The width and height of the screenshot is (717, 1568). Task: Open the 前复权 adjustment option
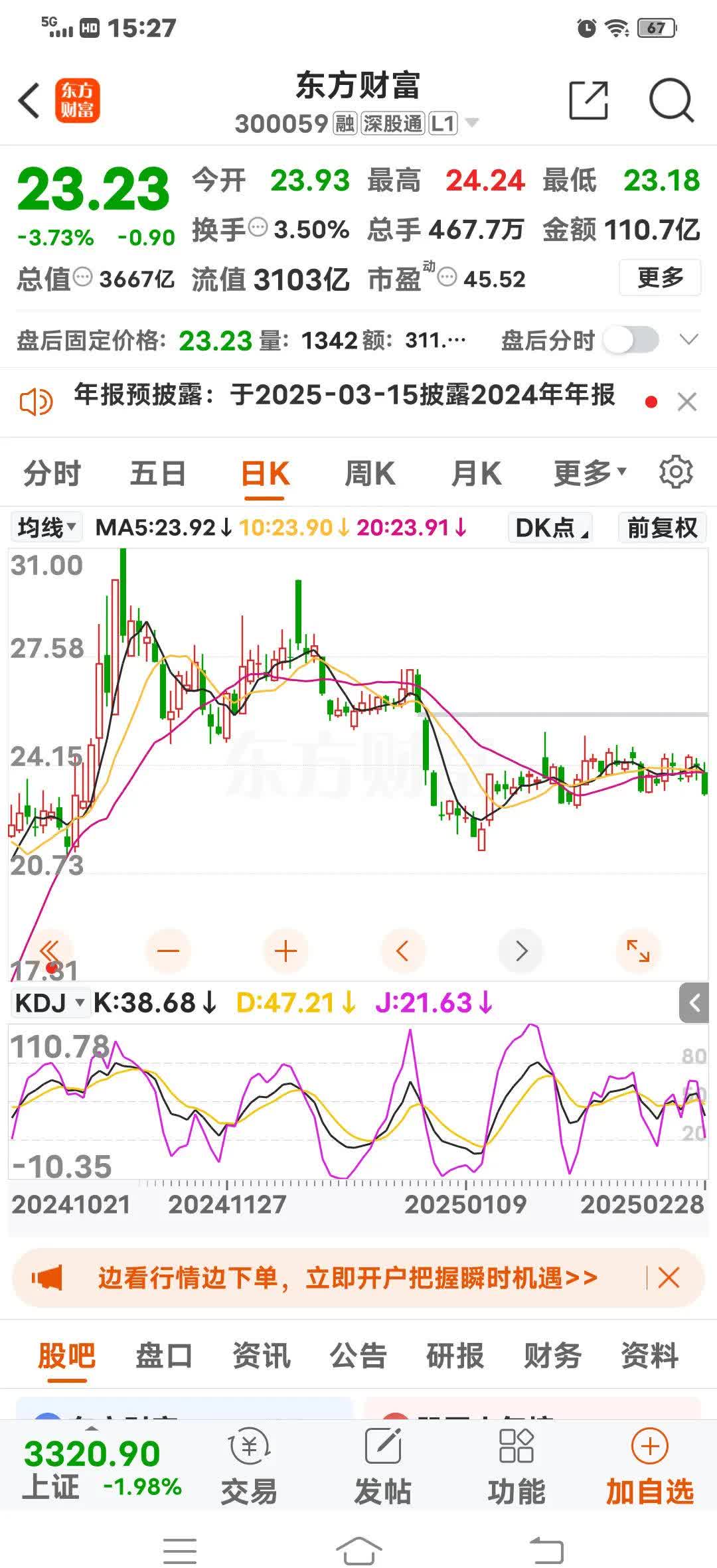tap(662, 528)
